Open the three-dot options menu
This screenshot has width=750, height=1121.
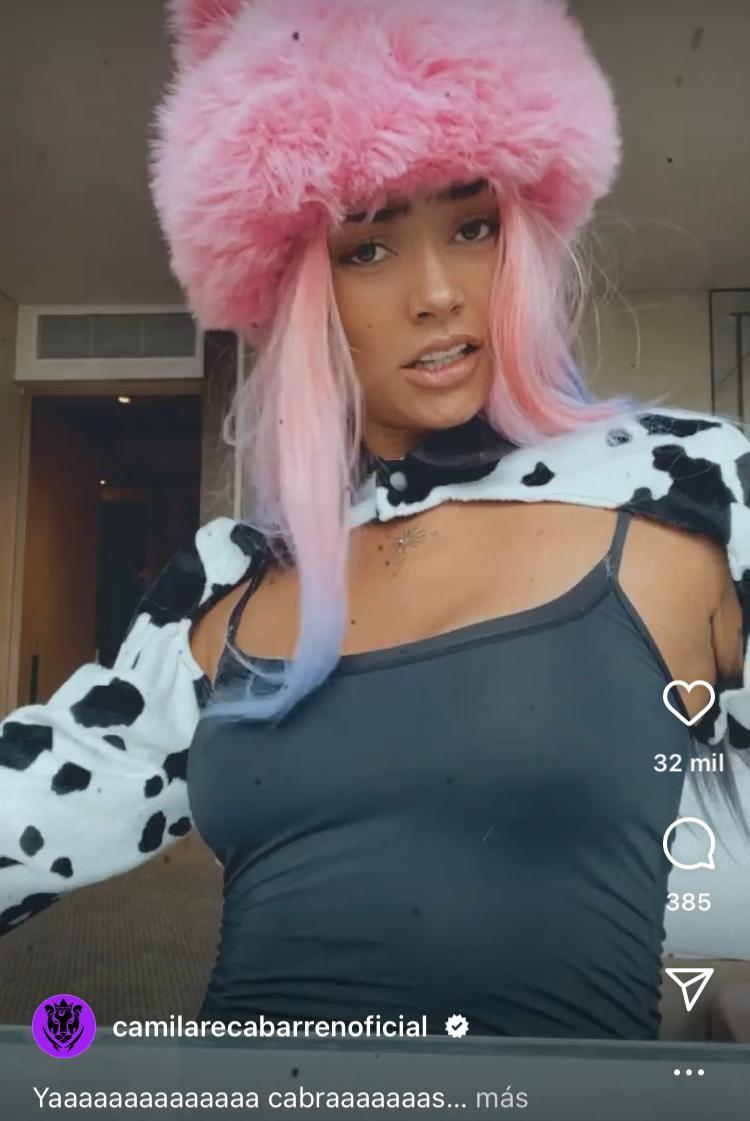click(689, 1072)
